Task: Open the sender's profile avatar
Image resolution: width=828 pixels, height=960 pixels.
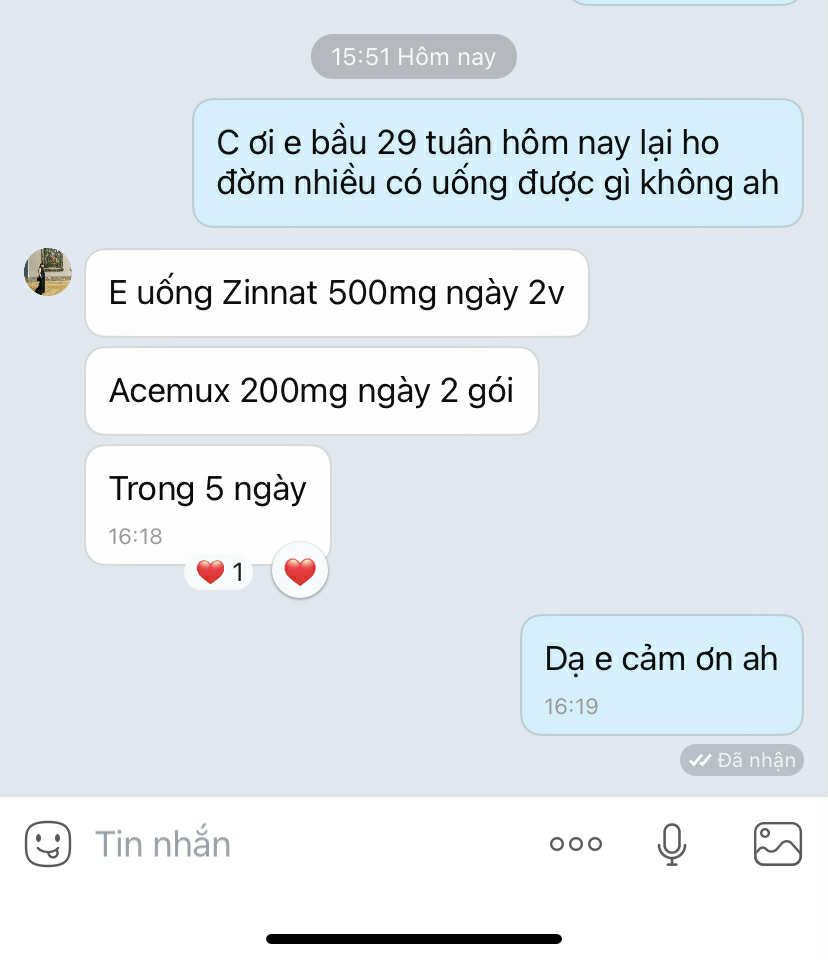Action: [x=48, y=272]
